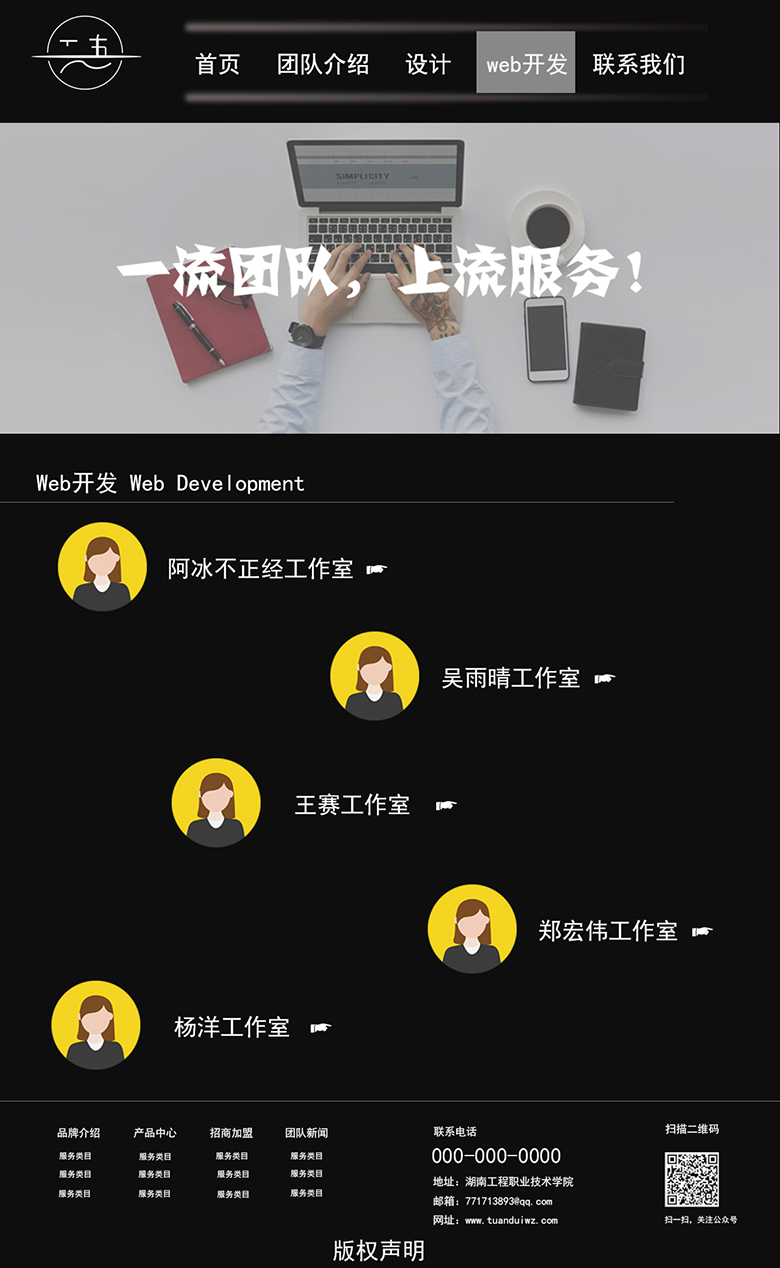780x1268 pixels.
Task: Tap the 招商加盟 footer link
Action: pyautogui.click(x=231, y=1133)
